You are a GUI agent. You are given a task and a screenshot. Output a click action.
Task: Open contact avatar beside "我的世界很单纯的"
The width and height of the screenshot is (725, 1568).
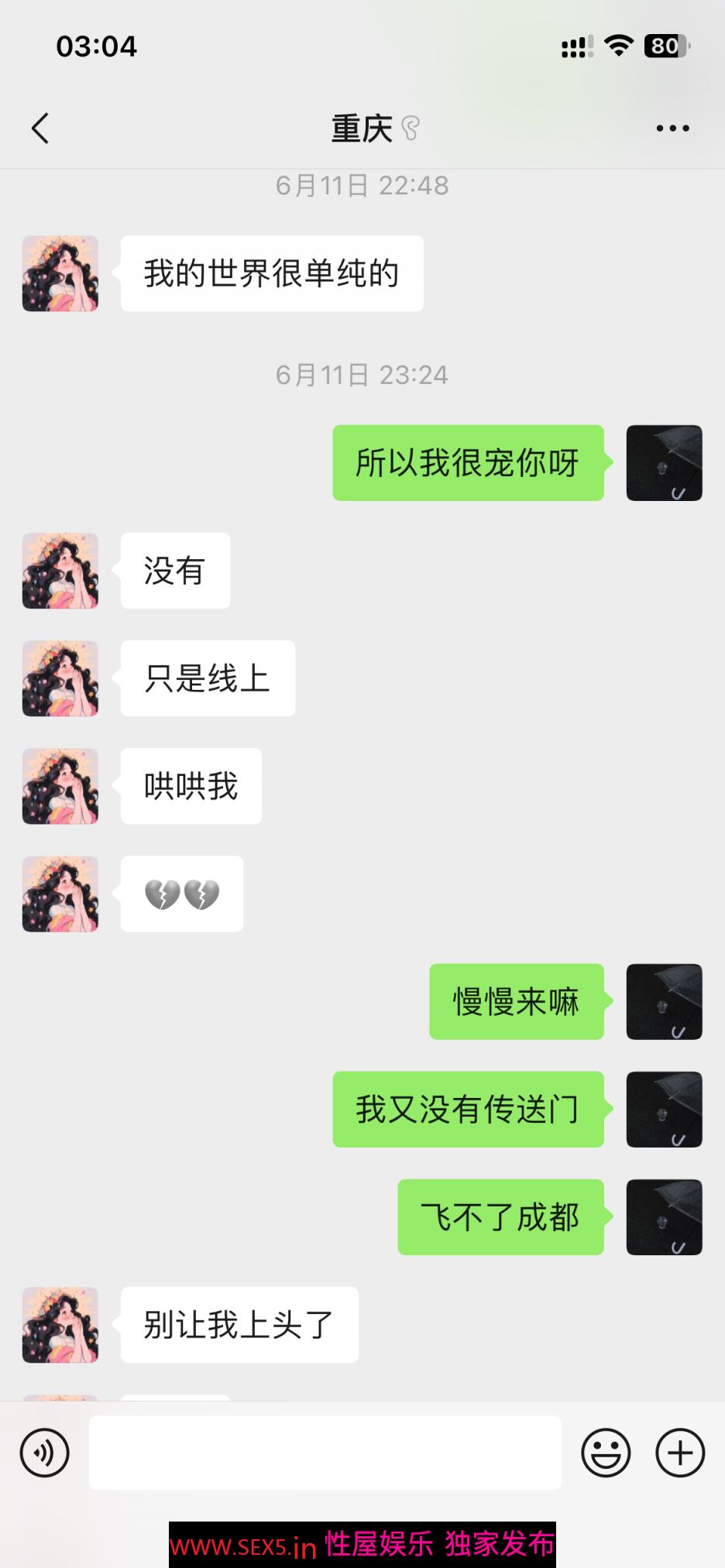tap(60, 274)
